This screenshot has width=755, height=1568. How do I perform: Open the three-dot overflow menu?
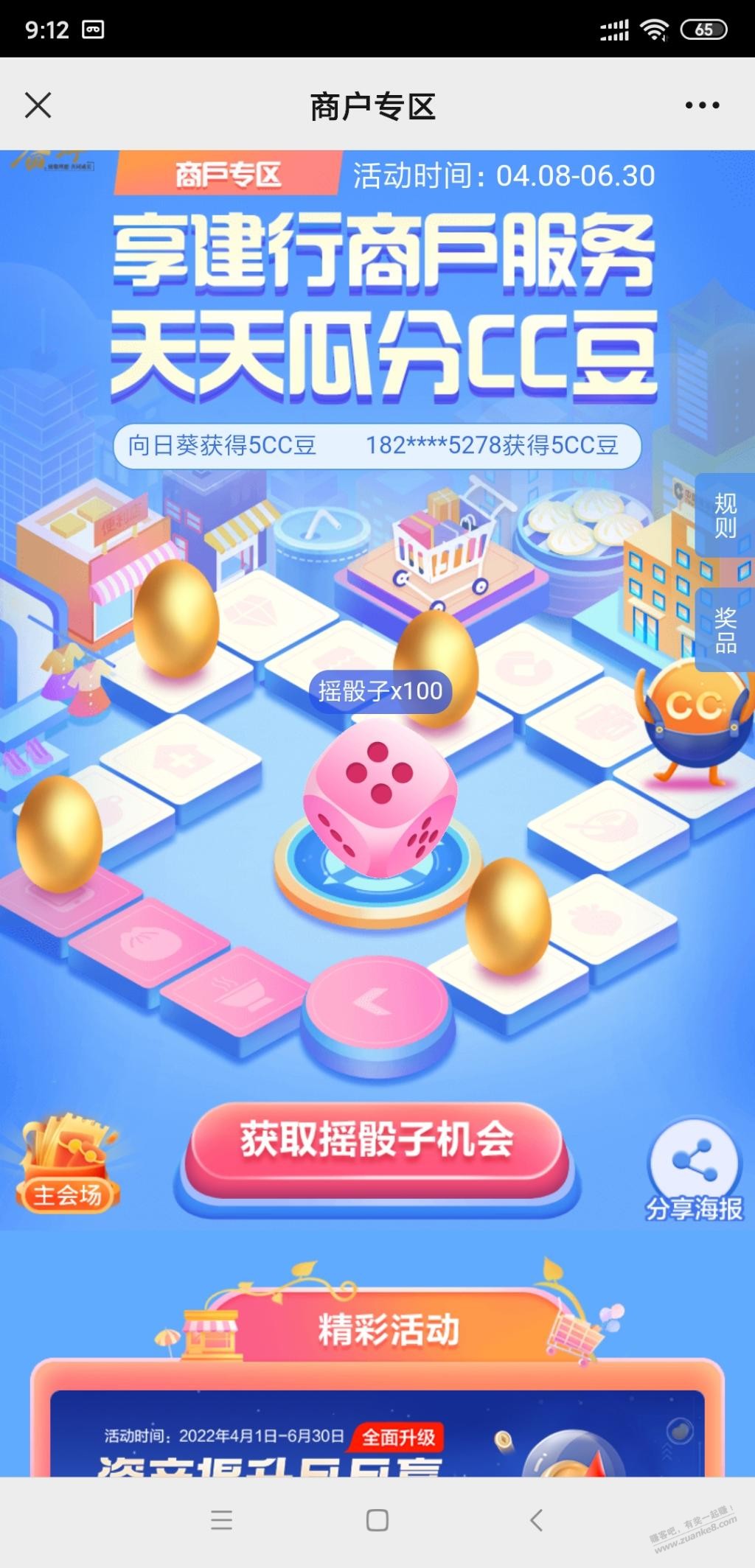coord(702,105)
